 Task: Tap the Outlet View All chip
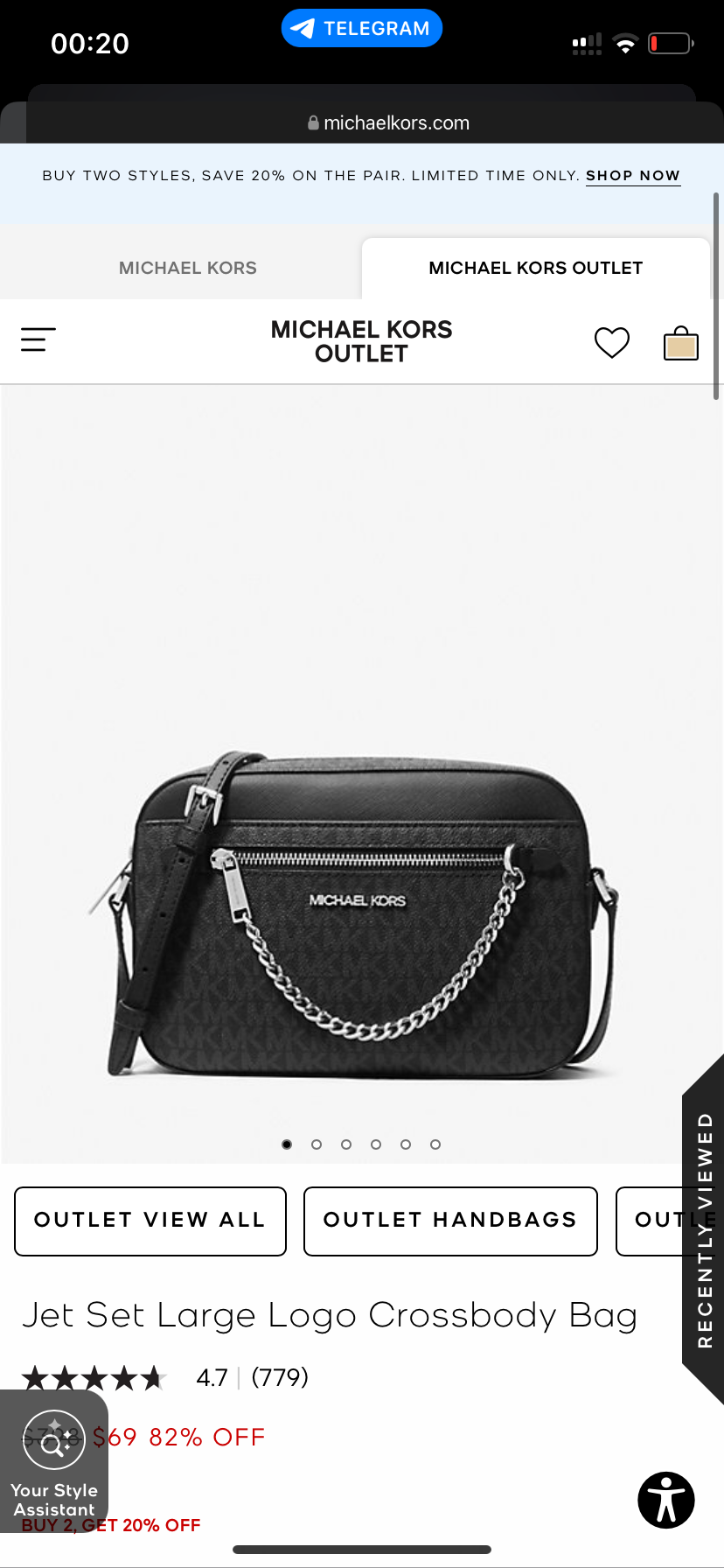(x=150, y=1221)
